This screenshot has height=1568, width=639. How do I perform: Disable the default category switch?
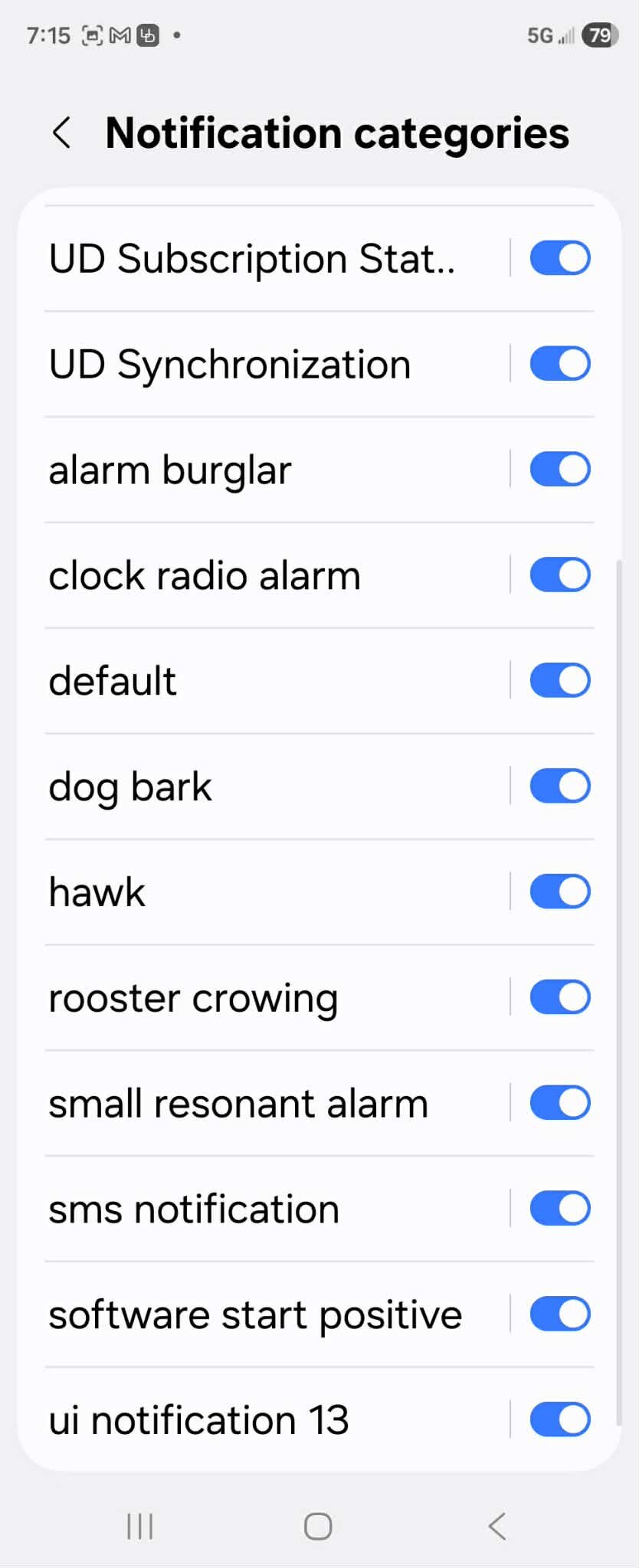(x=560, y=681)
